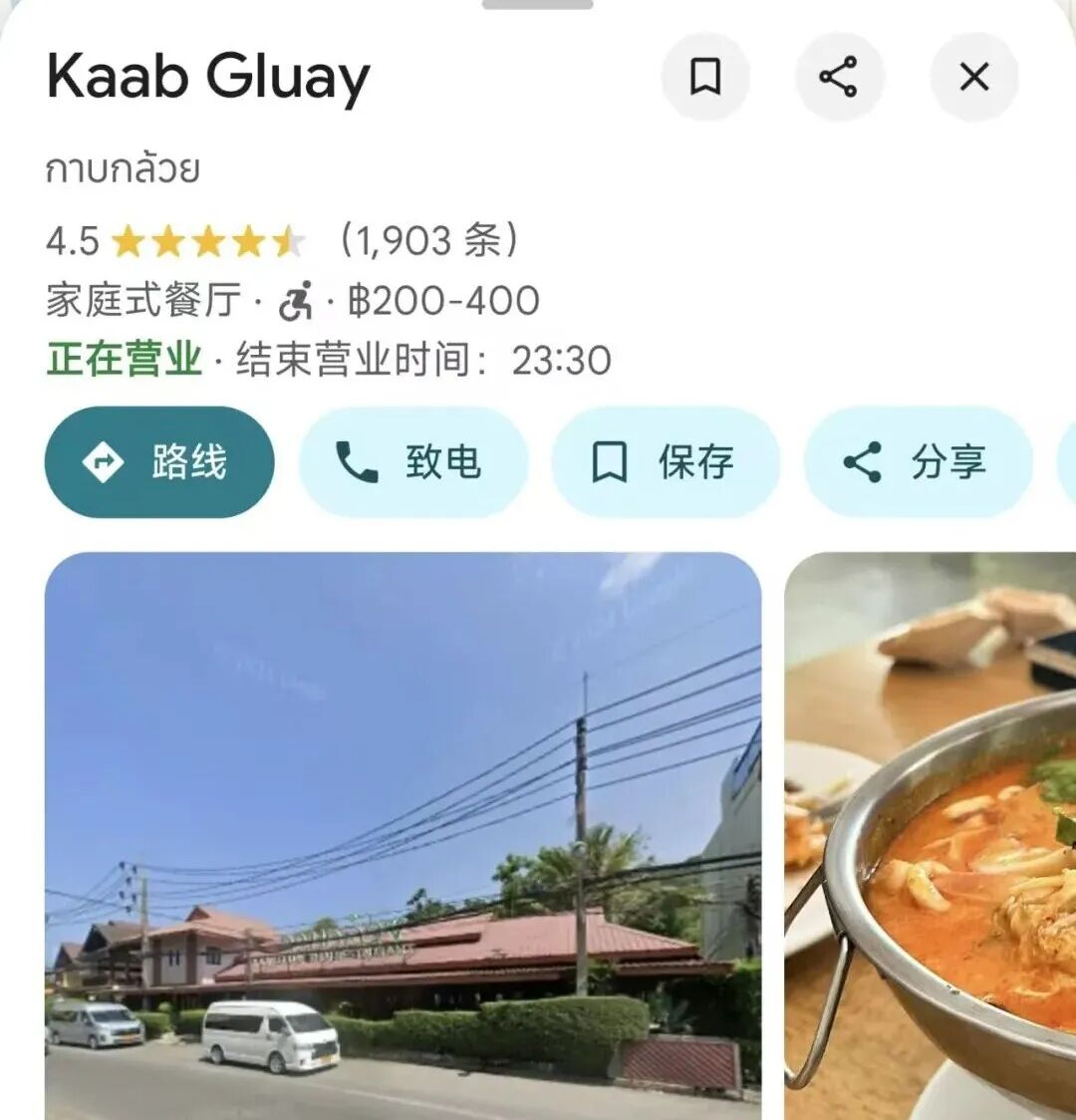Tap the bookmark icon beside the title
1076x1120 pixels.
click(x=705, y=77)
